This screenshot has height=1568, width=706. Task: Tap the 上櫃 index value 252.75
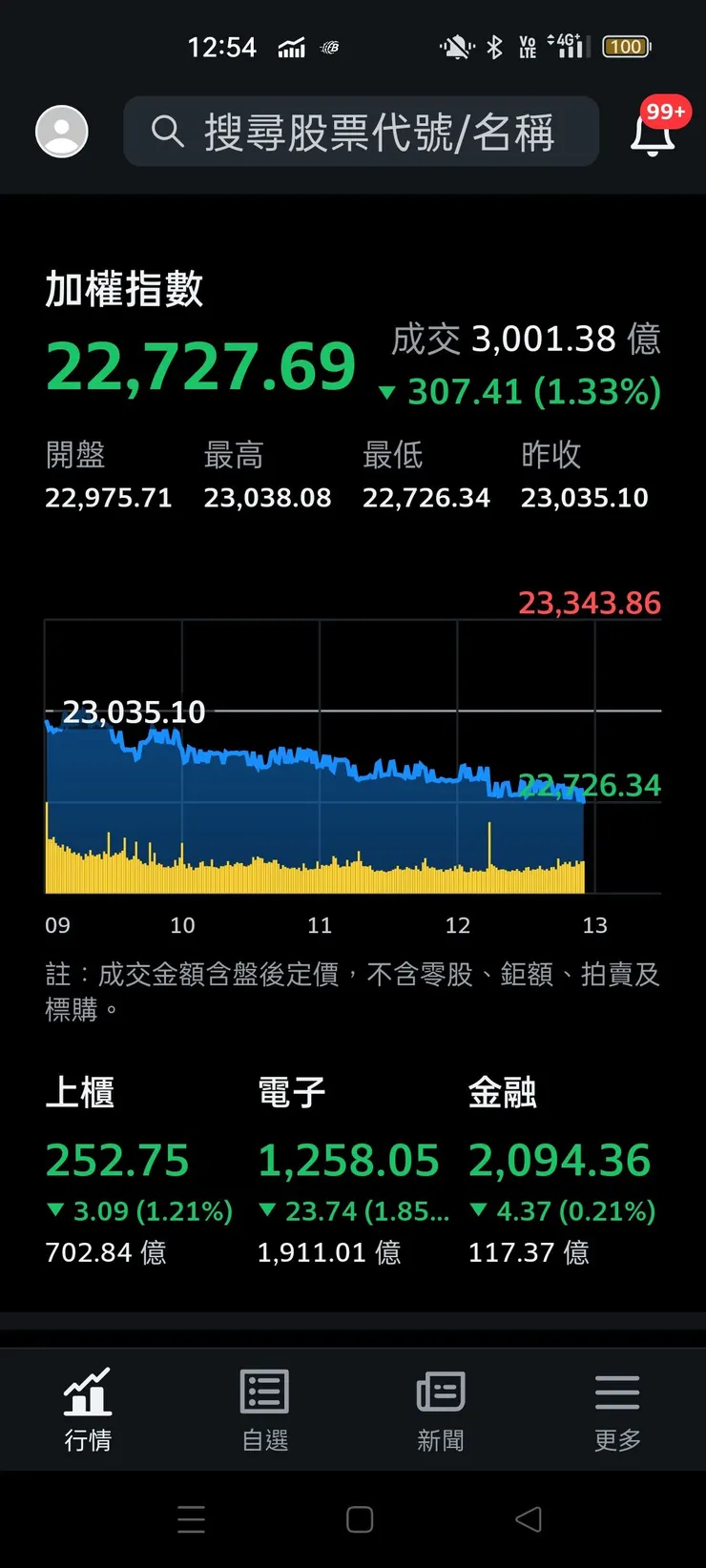pyautogui.click(x=117, y=1160)
